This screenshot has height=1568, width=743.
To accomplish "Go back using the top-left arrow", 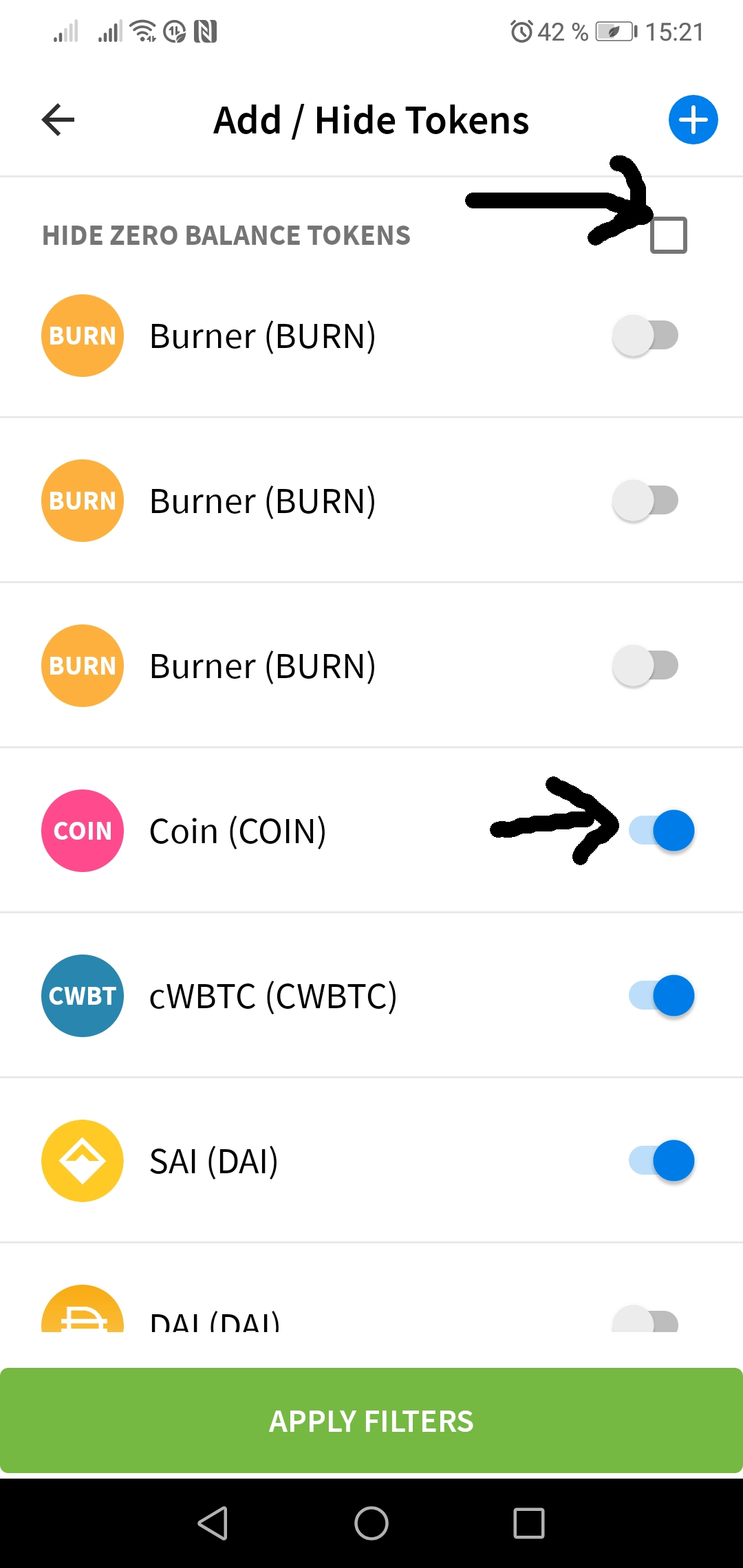I will tap(58, 120).
